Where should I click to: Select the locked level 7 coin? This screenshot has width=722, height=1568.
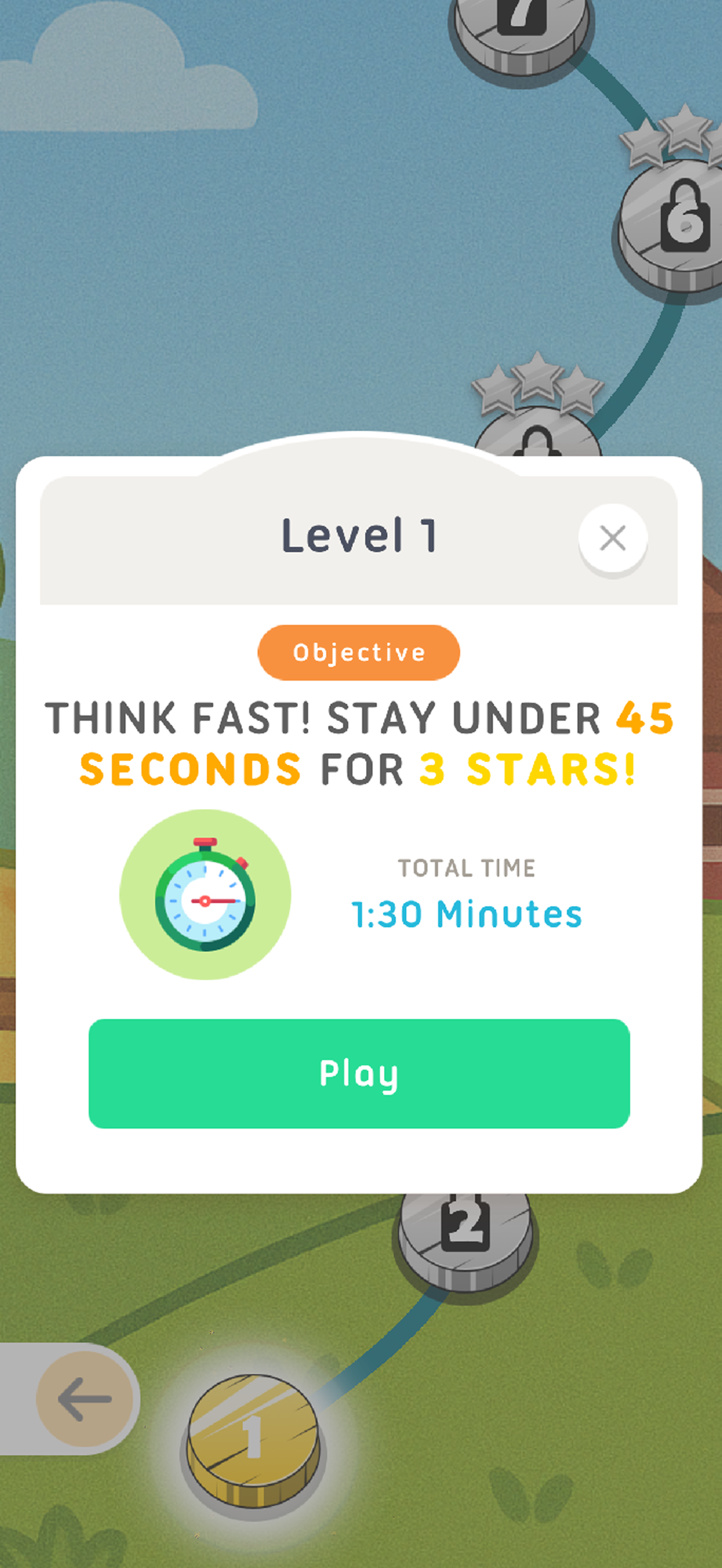(522, 25)
